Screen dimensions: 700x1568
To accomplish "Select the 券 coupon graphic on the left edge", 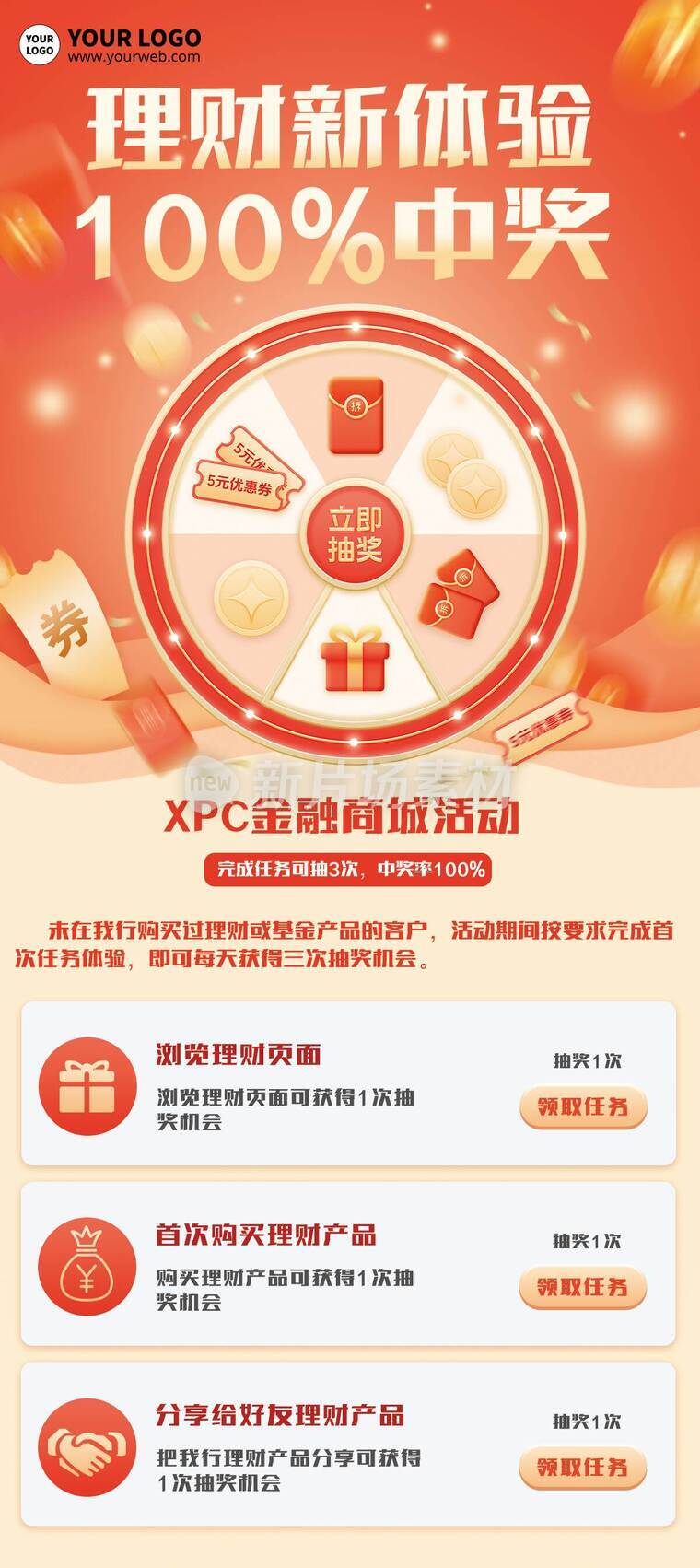I will coord(60,626).
